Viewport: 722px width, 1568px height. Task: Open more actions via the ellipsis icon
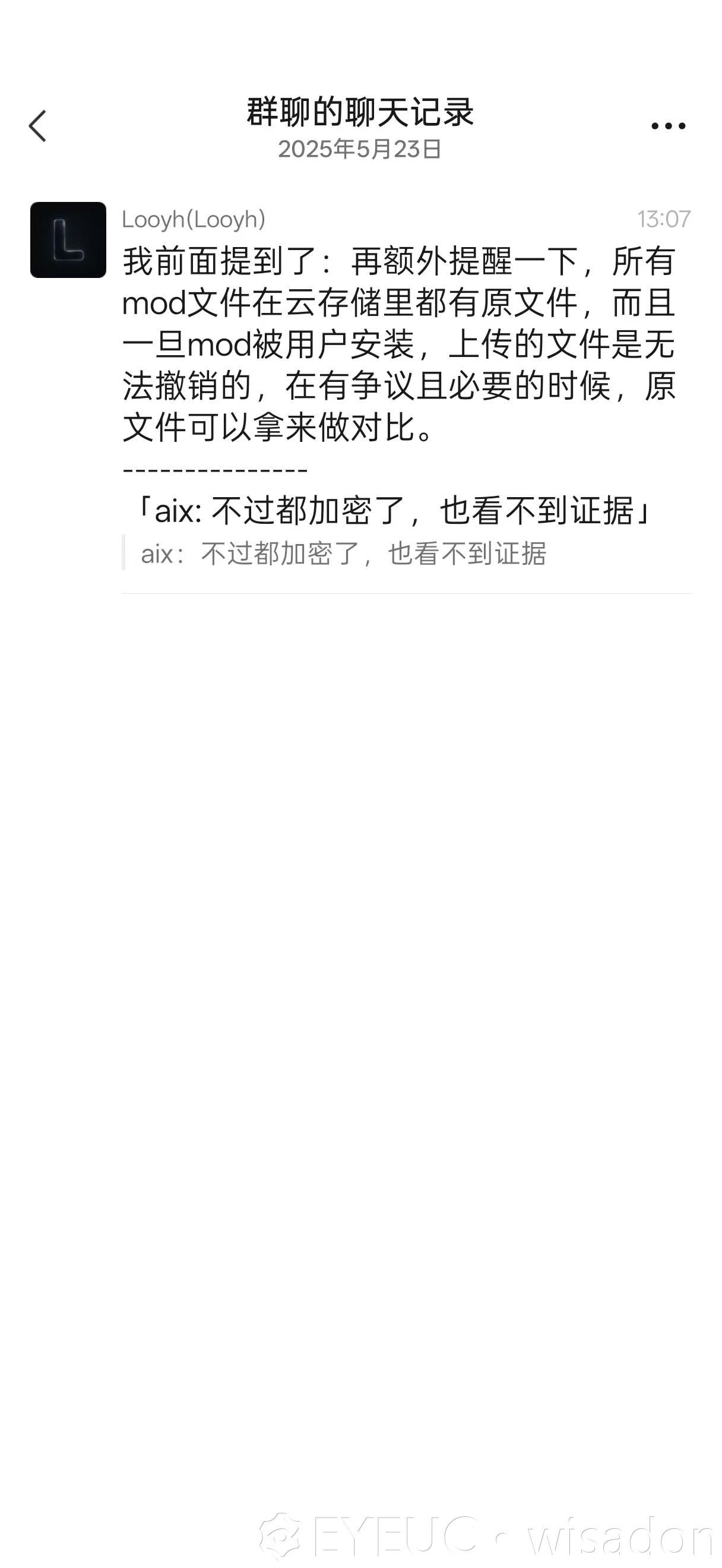point(667,125)
